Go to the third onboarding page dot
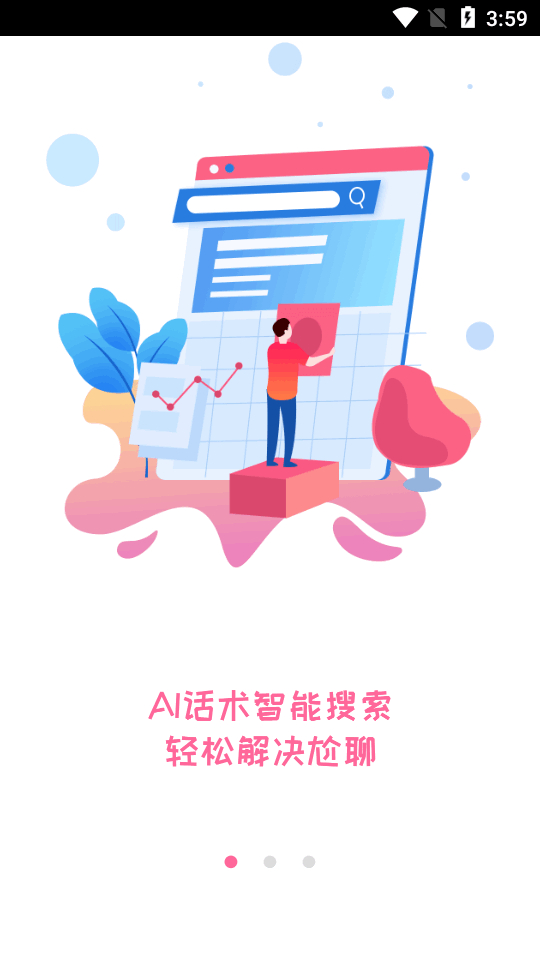Viewport: 540px width, 960px height. tap(309, 861)
